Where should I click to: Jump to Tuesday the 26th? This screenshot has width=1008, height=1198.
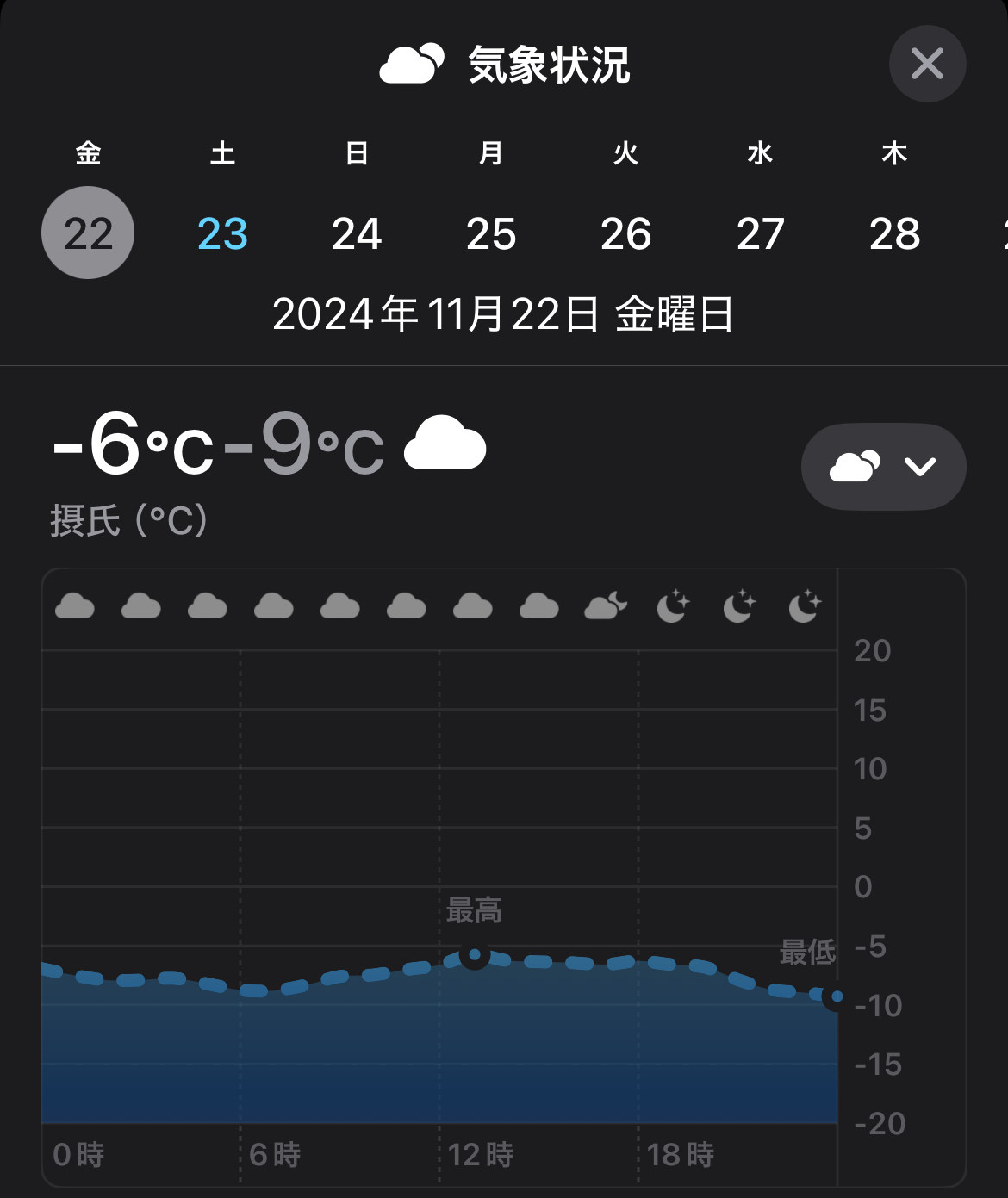tap(625, 233)
